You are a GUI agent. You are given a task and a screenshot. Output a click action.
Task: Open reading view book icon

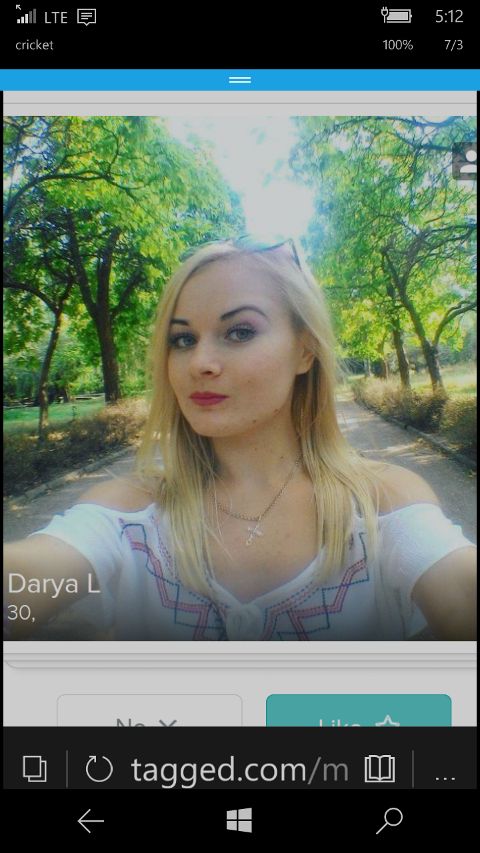pos(380,769)
